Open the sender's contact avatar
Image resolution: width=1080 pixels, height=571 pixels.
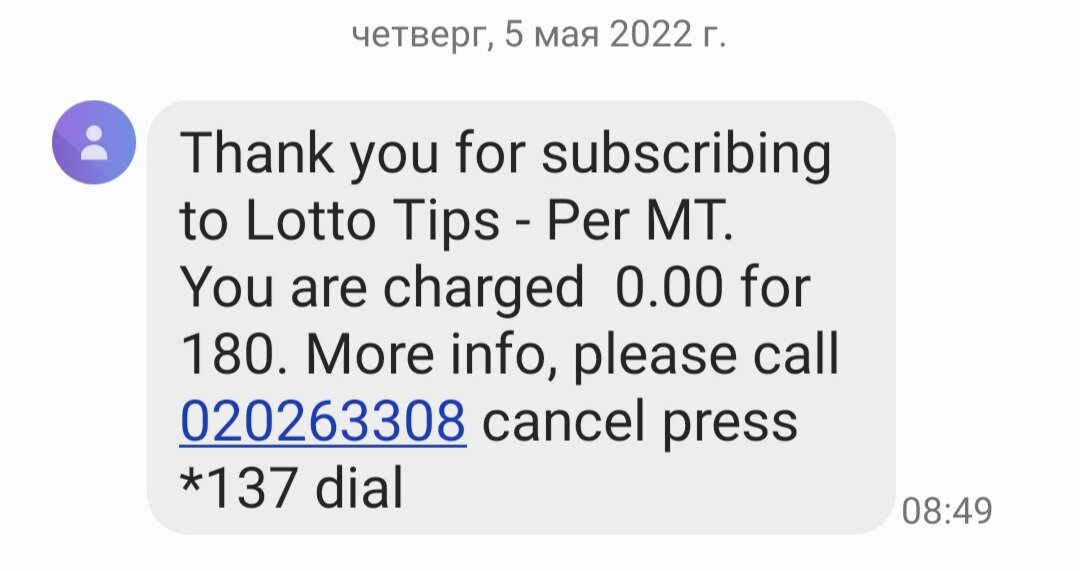click(94, 143)
